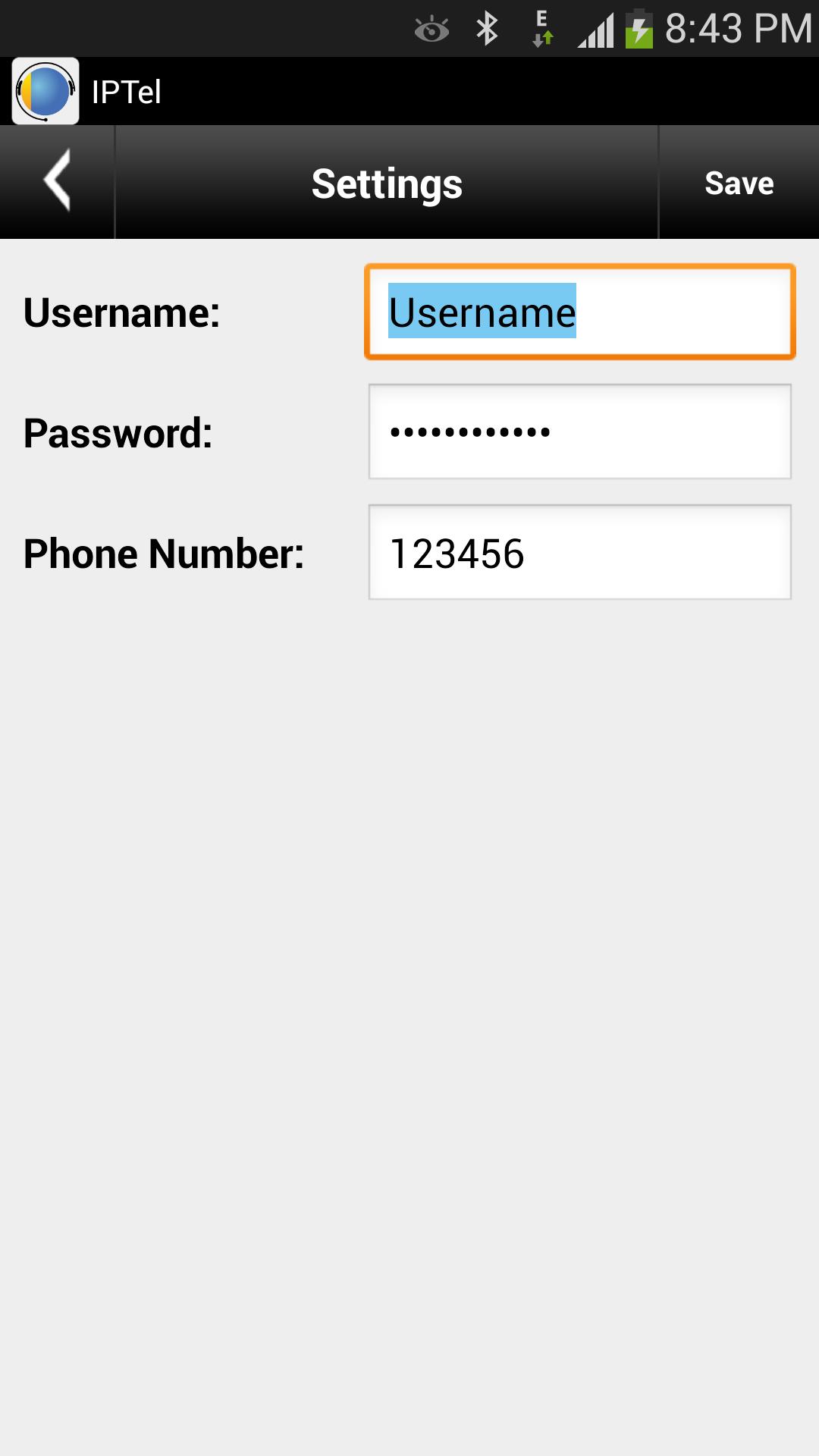The image size is (819, 1456).
Task: Select the Phone Number field showing 123456
Action: point(579,552)
